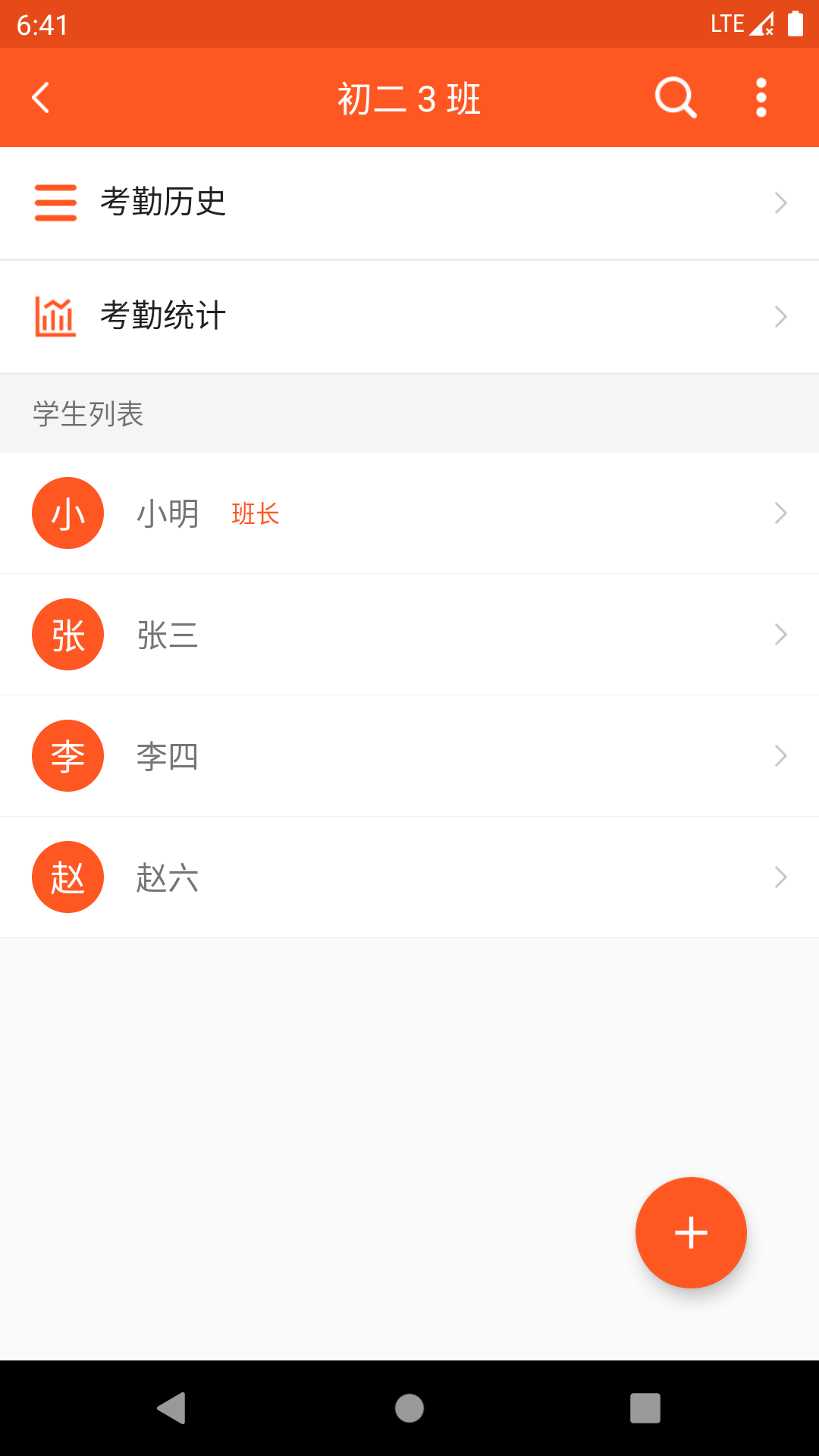Image resolution: width=819 pixels, height=1456 pixels.
Task: Select student 张三 from the list
Action: [409, 635]
